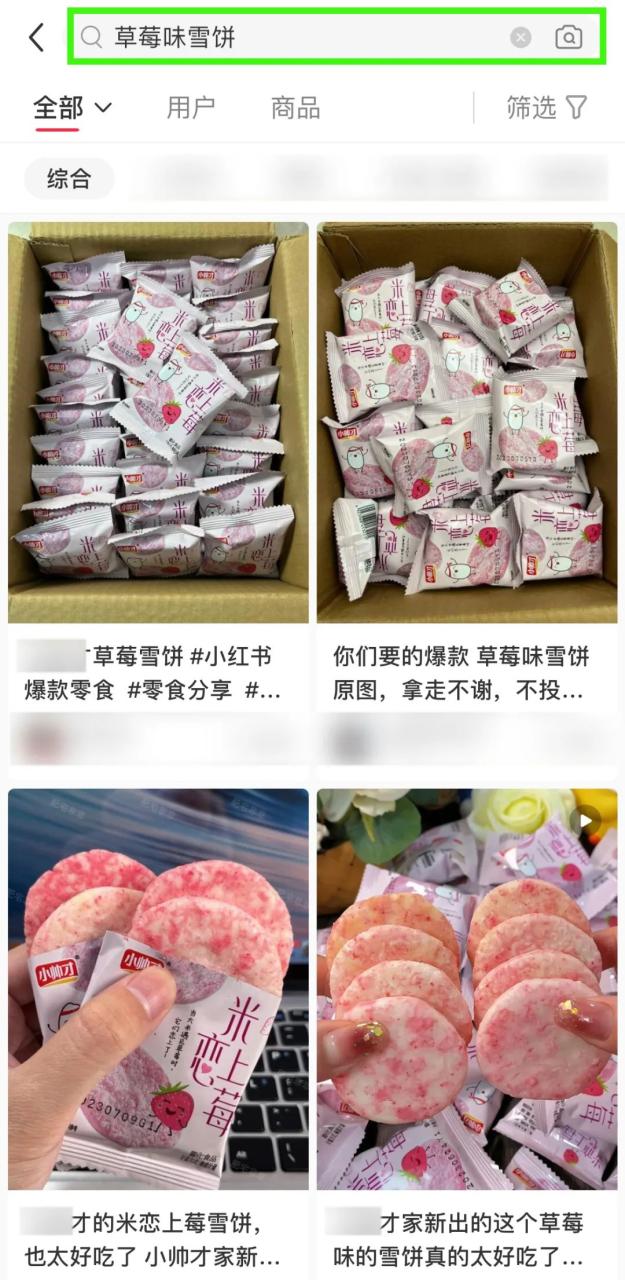625x1280 pixels.
Task: Open the 米恋上莓雪饼 太好吃了 post
Action: (x=158, y=990)
